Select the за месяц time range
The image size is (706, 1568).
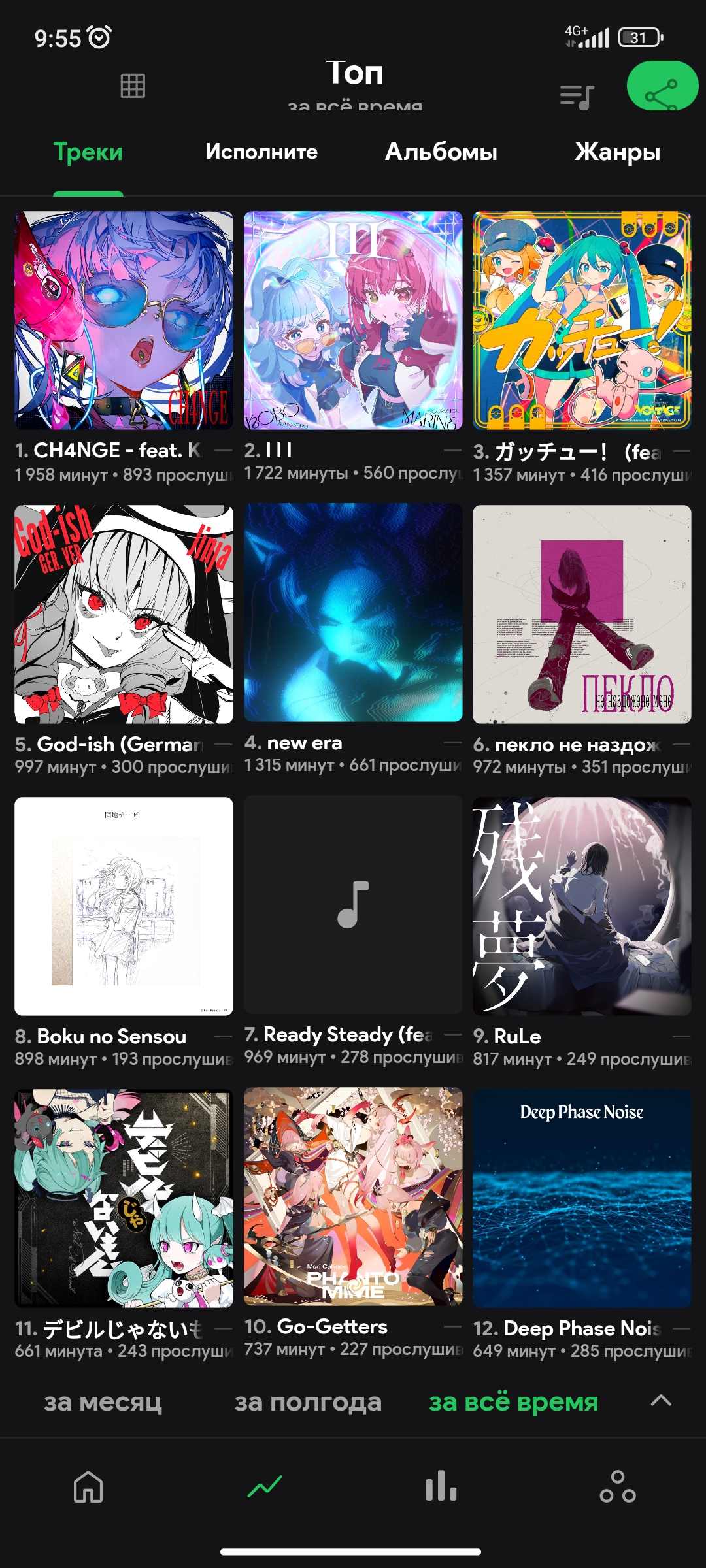(x=103, y=1401)
